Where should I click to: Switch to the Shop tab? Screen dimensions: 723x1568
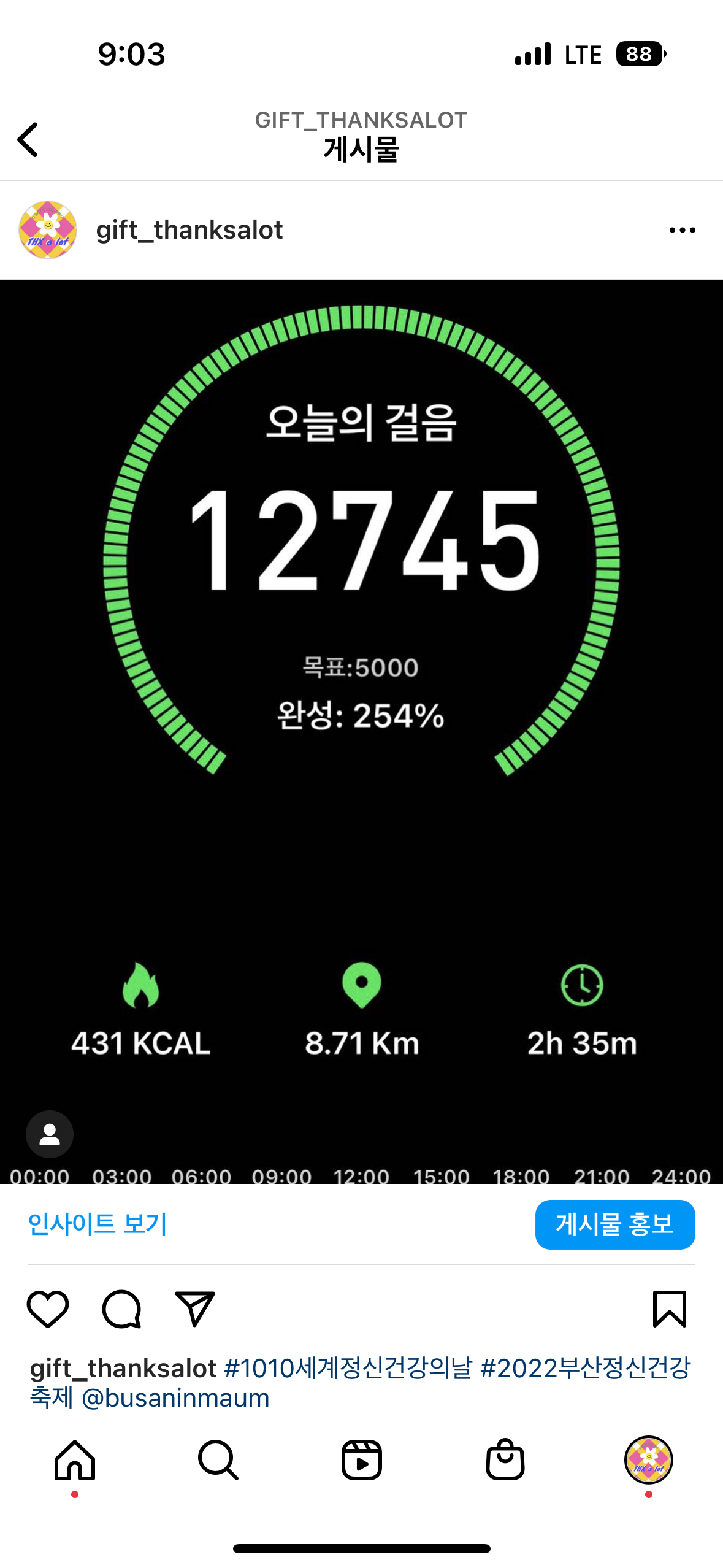[505, 1460]
